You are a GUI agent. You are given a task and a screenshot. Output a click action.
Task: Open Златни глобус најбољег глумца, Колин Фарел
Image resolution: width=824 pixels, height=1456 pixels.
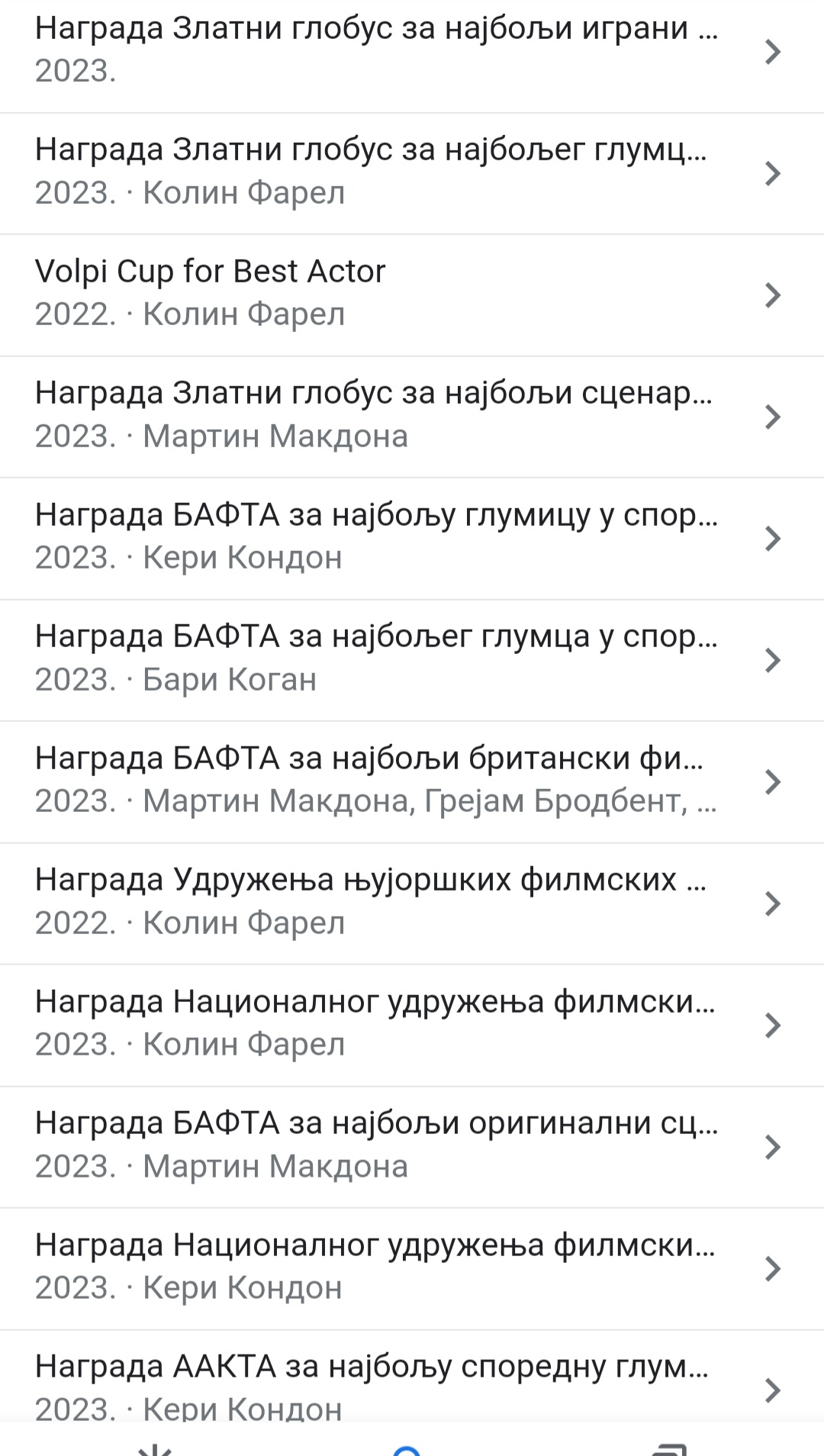pyautogui.click(x=412, y=173)
